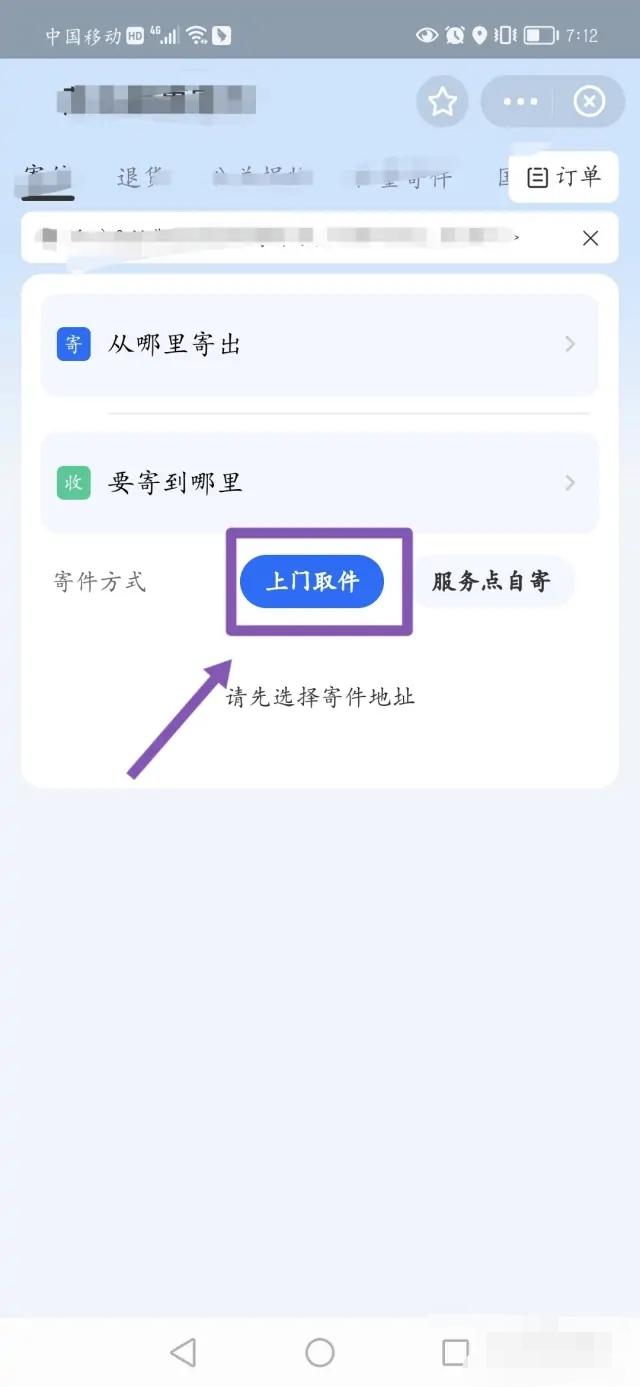Image resolution: width=640 pixels, height=1387 pixels.
Task: Select 上门取件 pickup method
Action: pos(312,581)
